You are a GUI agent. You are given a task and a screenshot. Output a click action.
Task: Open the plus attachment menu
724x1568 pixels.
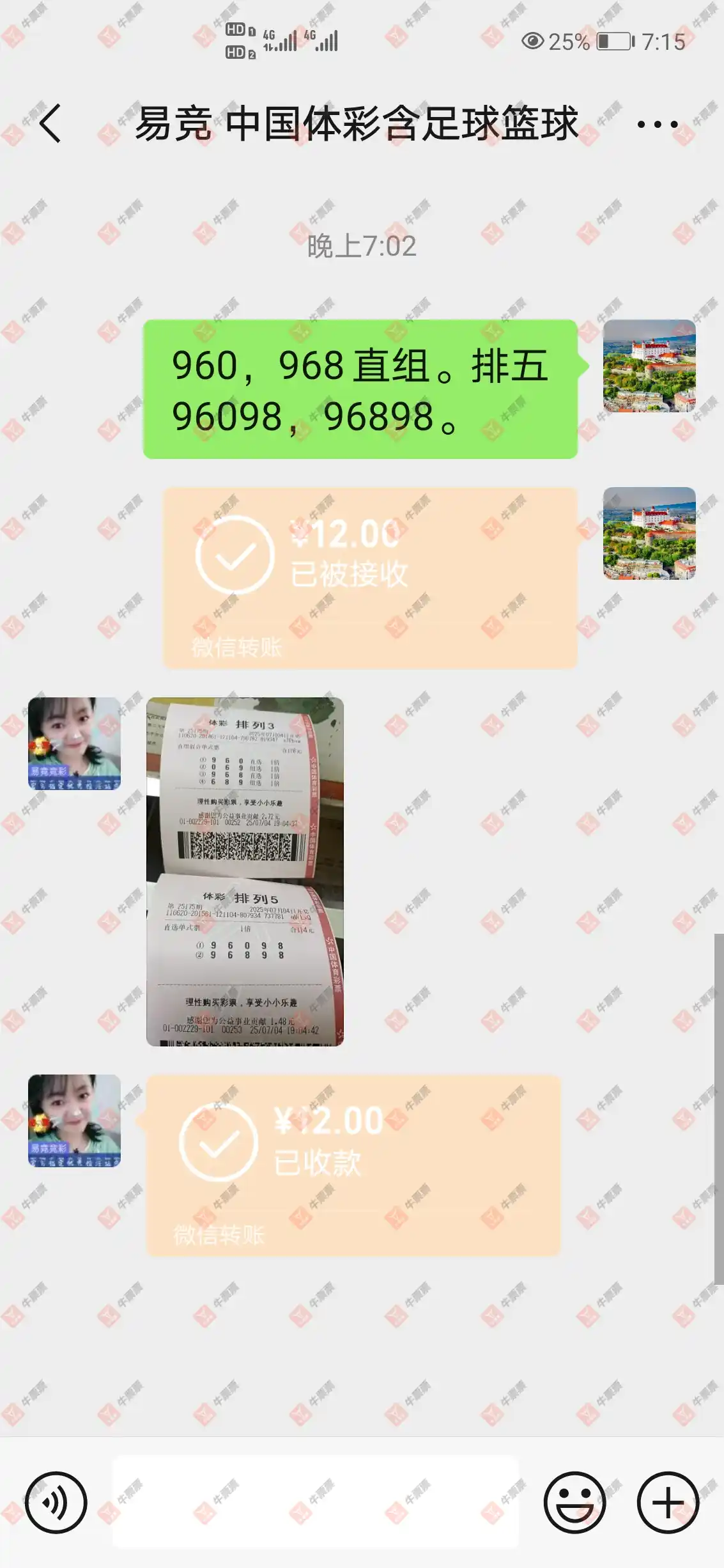(x=668, y=1503)
